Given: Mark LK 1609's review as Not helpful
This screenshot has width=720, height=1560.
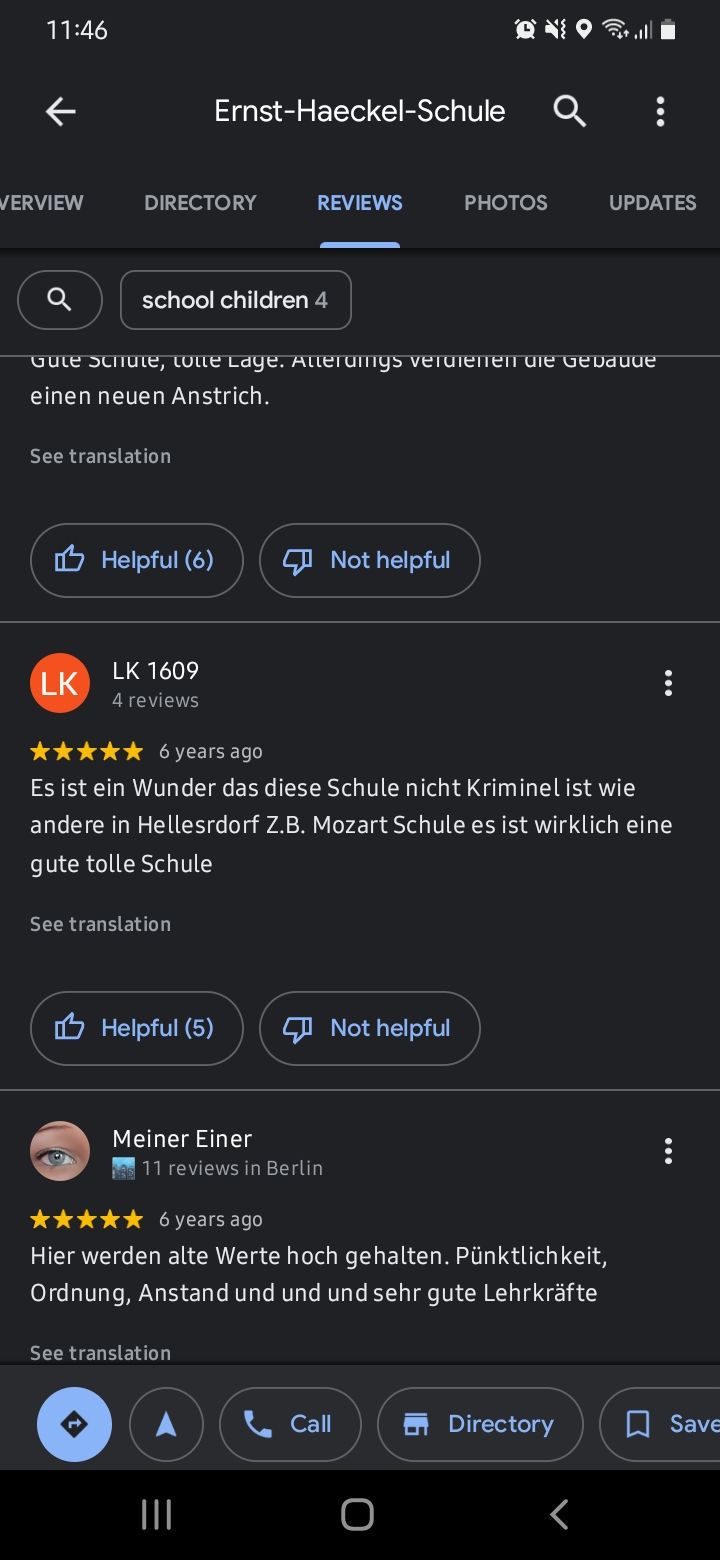Looking at the screenshot, I should coord(369,1028).
